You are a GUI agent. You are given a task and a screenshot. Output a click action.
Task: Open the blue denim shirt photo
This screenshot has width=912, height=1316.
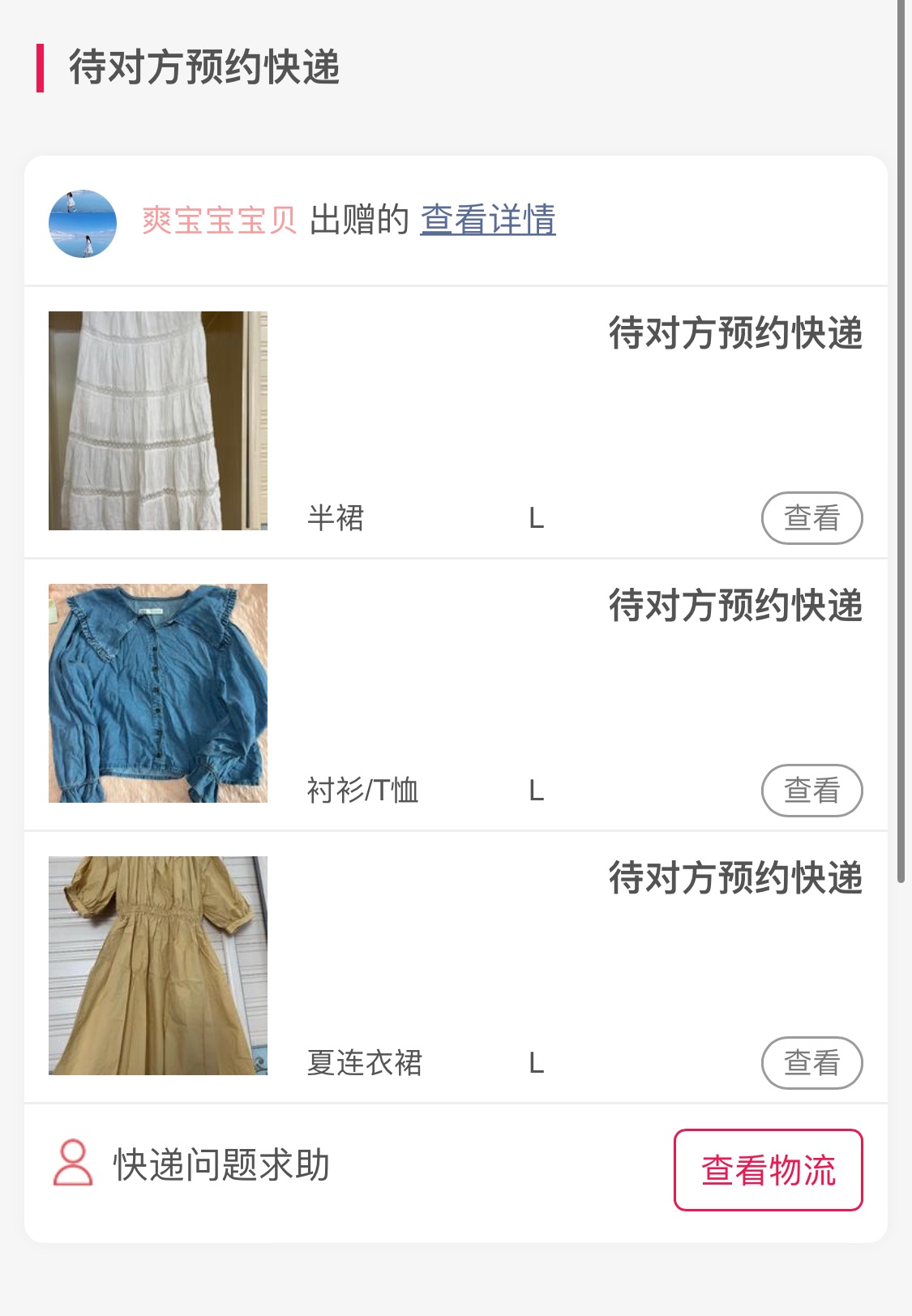(x=158, y=693)
